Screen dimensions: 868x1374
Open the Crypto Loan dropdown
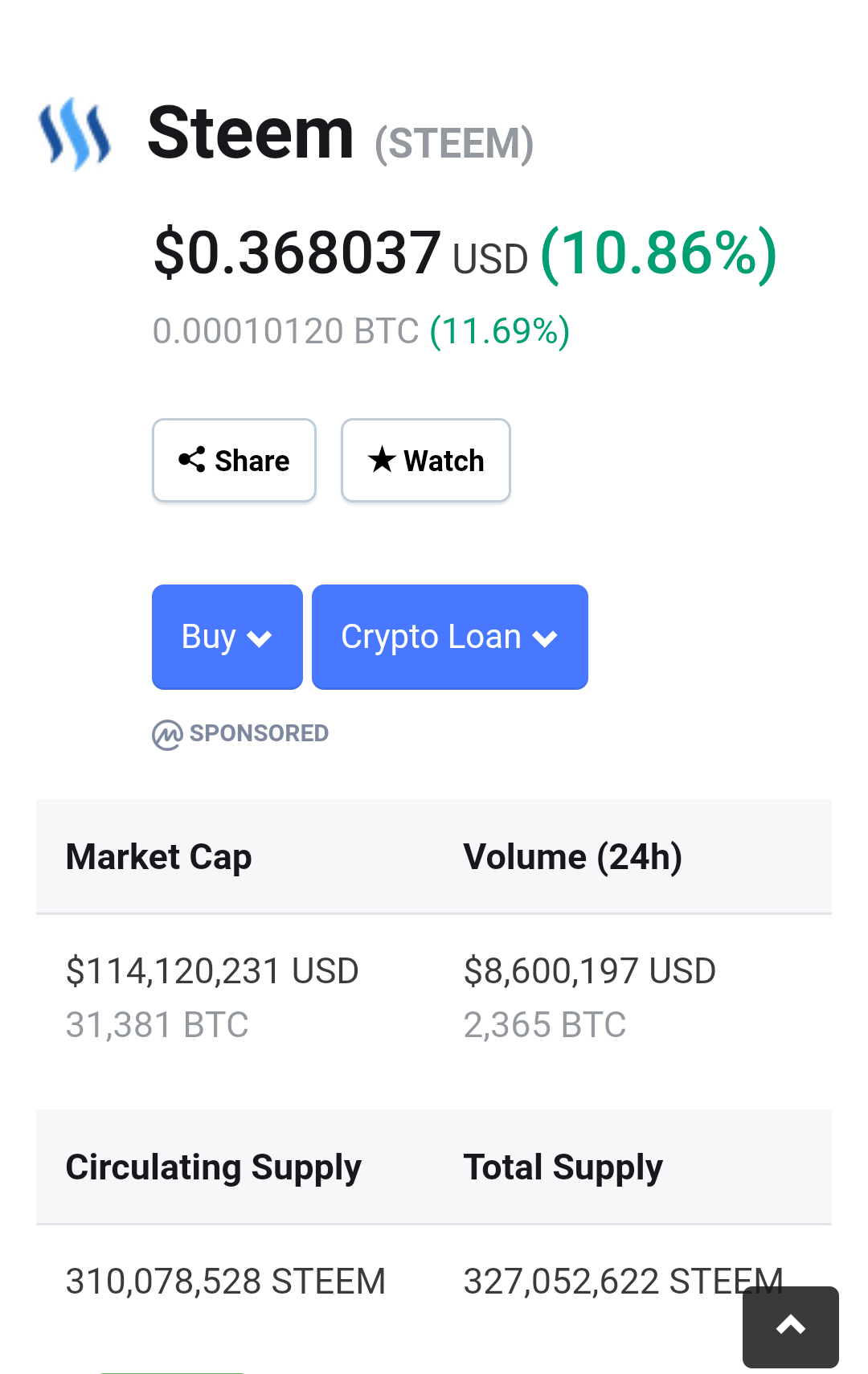(449, 637)
